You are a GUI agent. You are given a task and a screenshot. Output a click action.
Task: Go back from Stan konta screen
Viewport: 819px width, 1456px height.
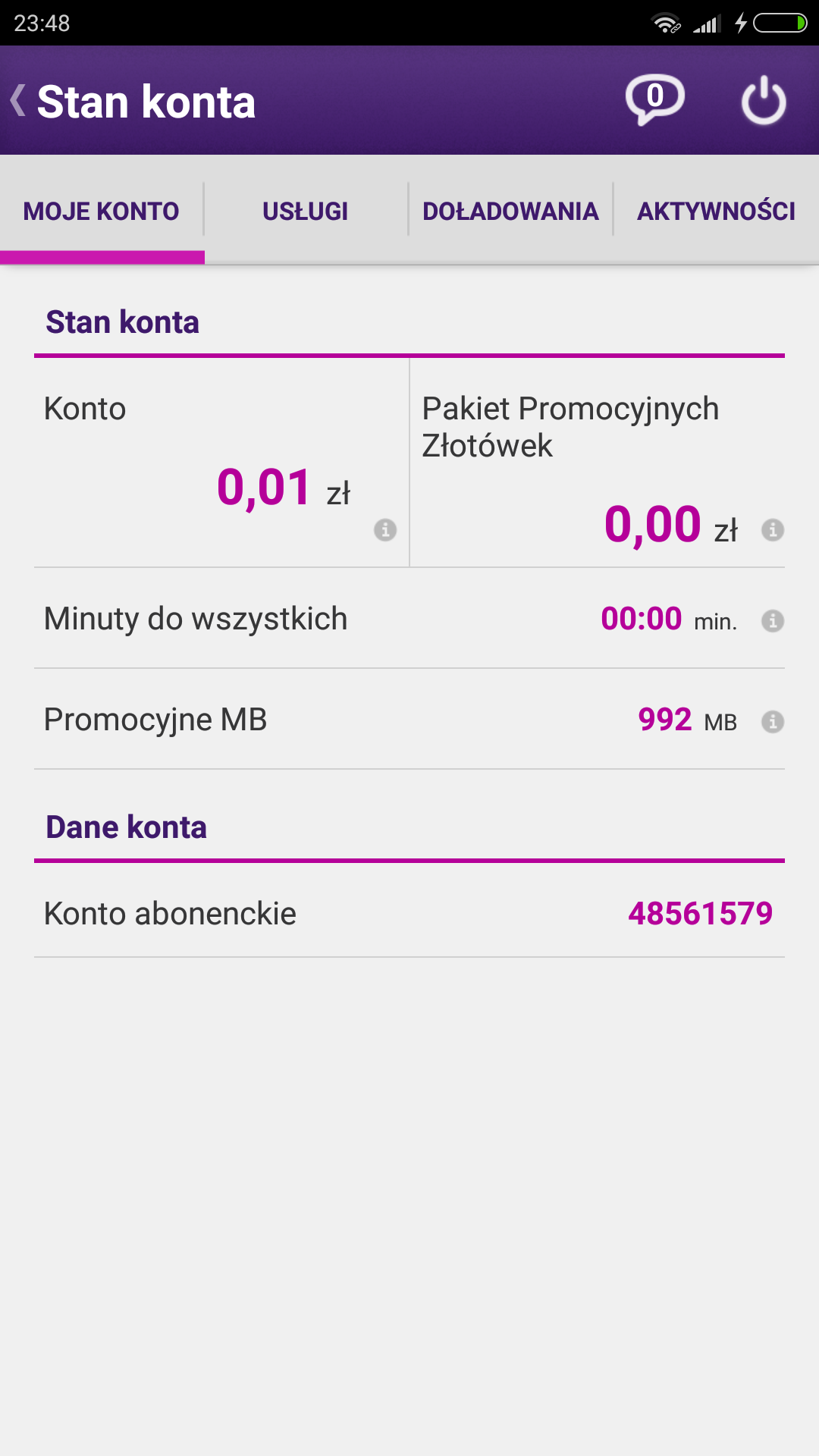(x=19, y=101)
